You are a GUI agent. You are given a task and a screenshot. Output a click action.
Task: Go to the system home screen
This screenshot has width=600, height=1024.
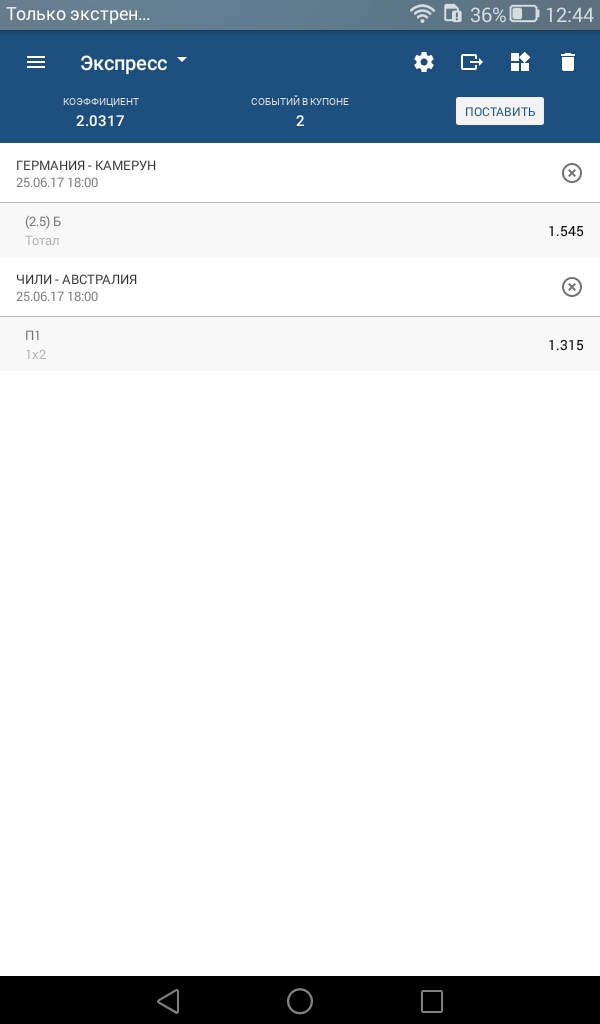pyautogui.click(x=300, y=1001)
